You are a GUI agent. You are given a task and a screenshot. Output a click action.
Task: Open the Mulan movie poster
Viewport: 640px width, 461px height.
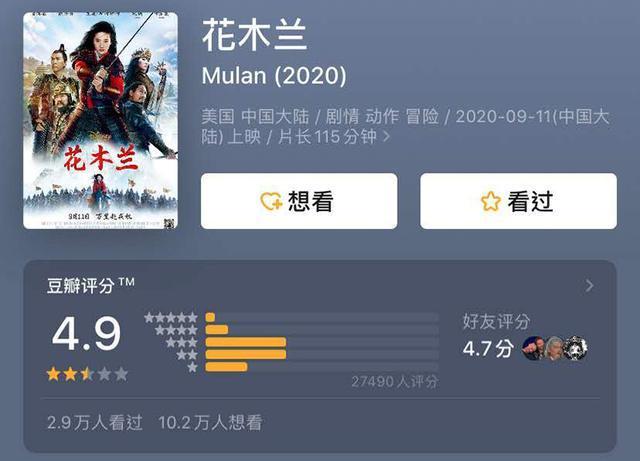click(x=100, y=120)
